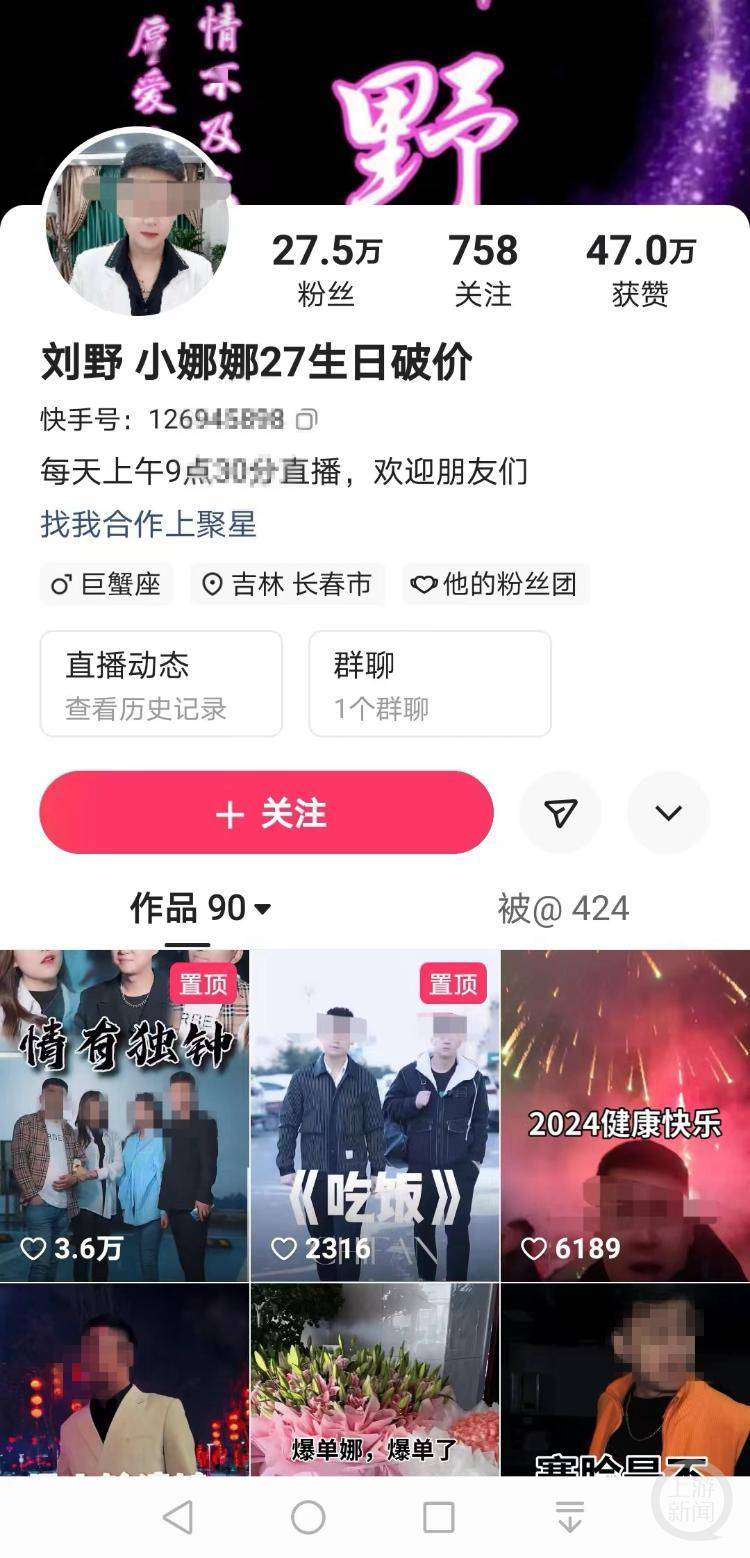Open 直播动态 to view history records
This screenshot has height=1558, width=750.
click(x=160, y=684)
